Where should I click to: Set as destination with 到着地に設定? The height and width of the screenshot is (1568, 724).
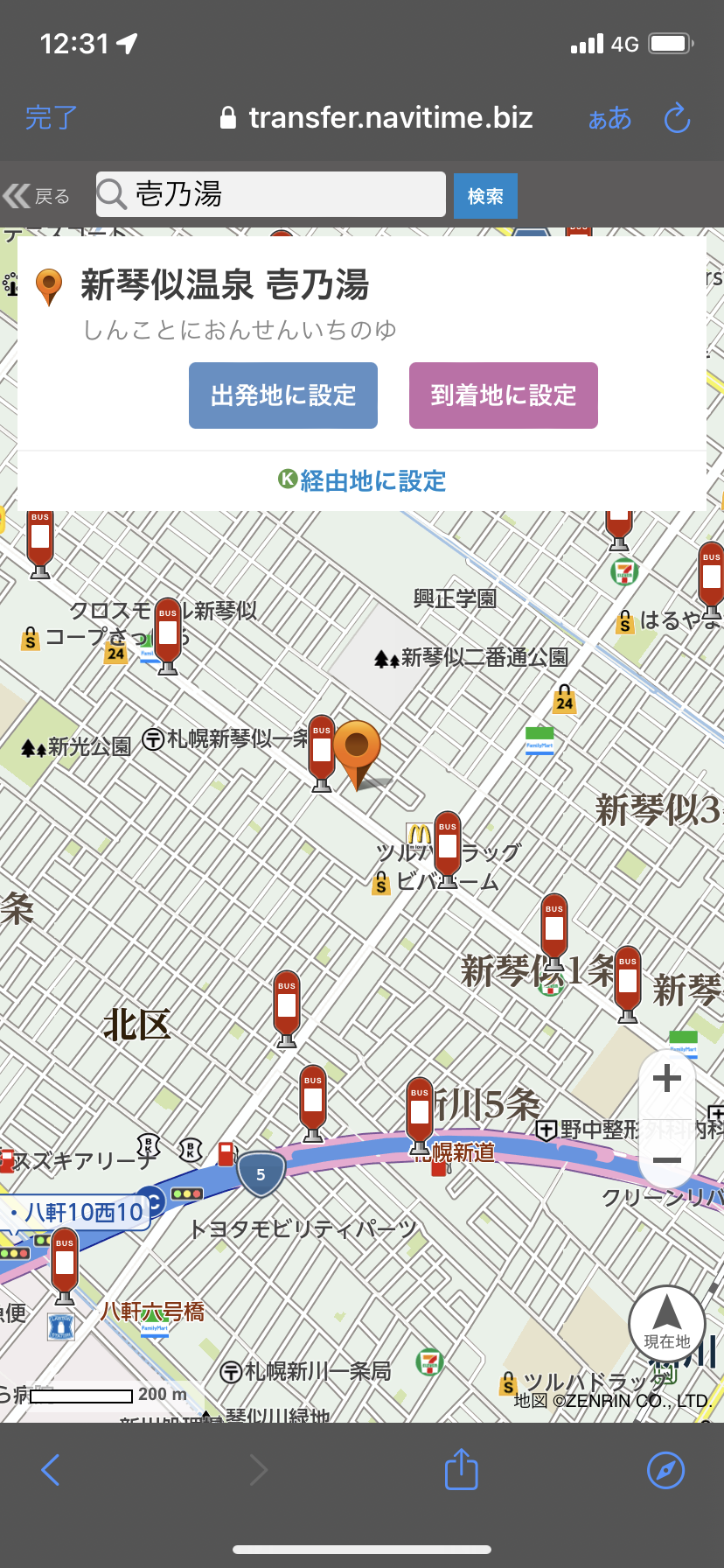[504, 395]
